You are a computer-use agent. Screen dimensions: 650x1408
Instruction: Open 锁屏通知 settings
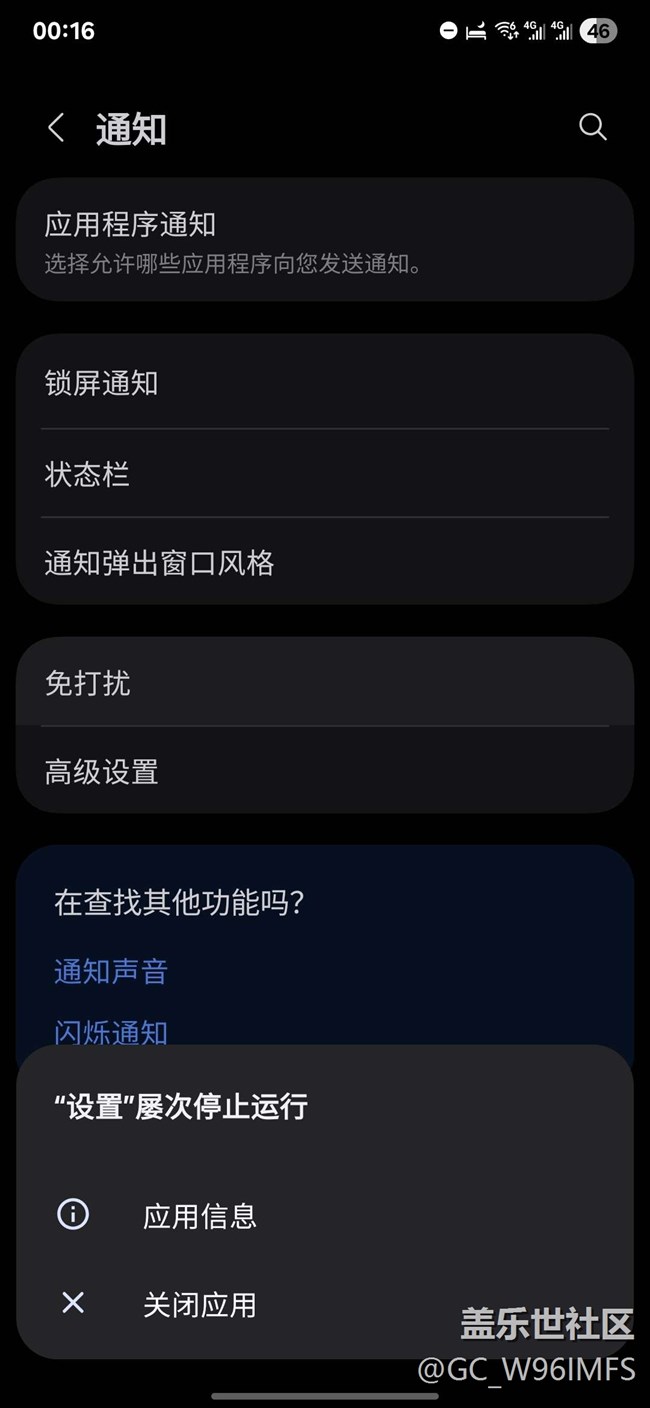coord(325,383)
